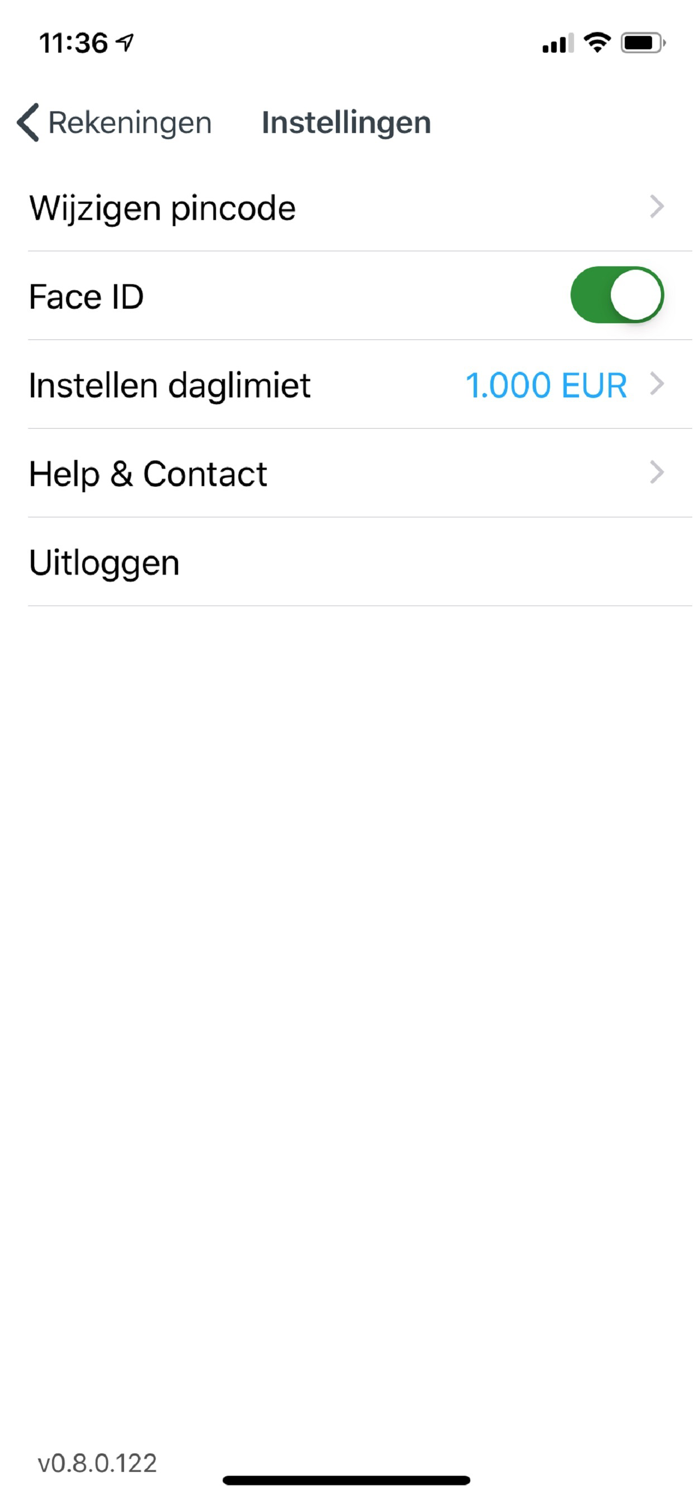The height and width of the screenshot is (1500, 693).
Task: Go back to Rekeningen
Action: [114, 123]
